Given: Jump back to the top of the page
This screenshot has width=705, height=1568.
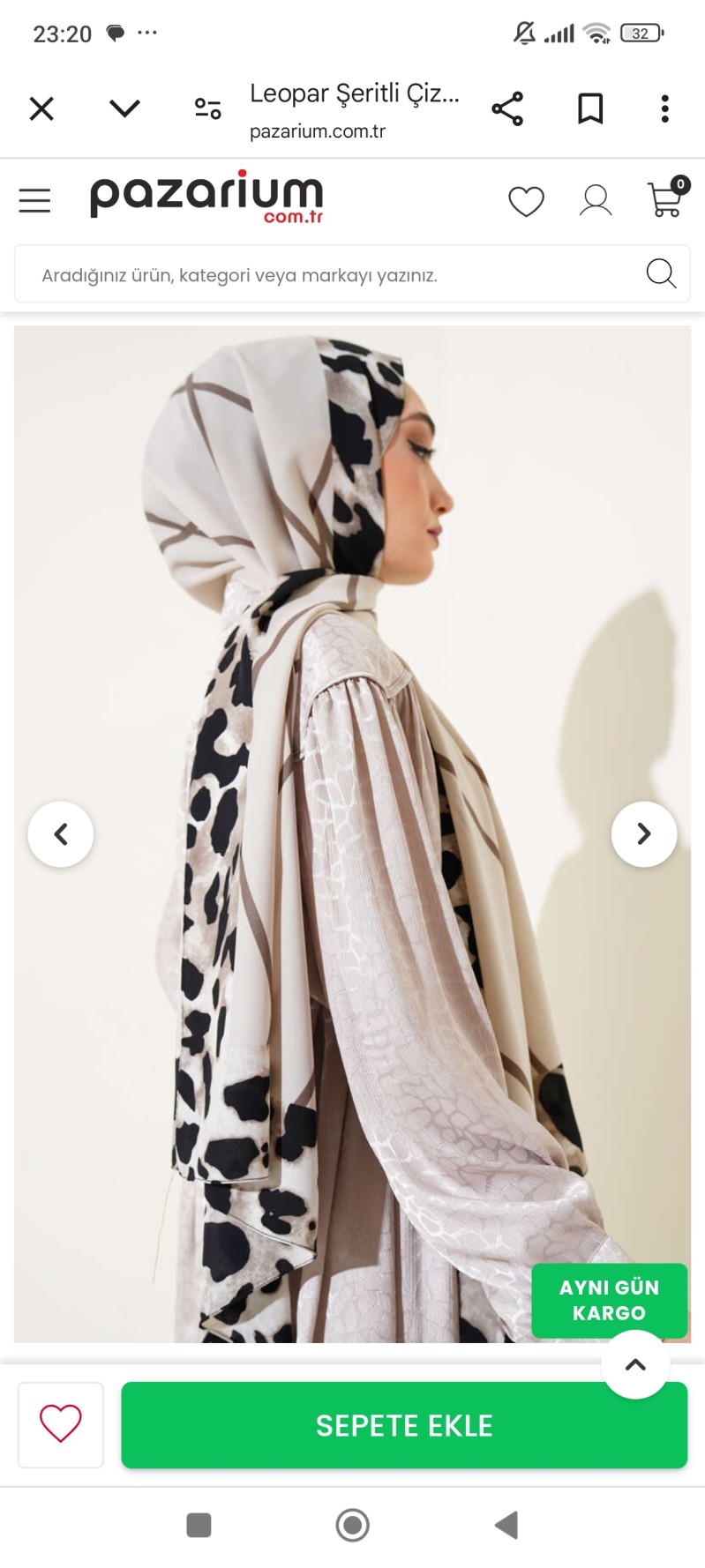Looking at the screenshot, I should tap(635, 1364).
